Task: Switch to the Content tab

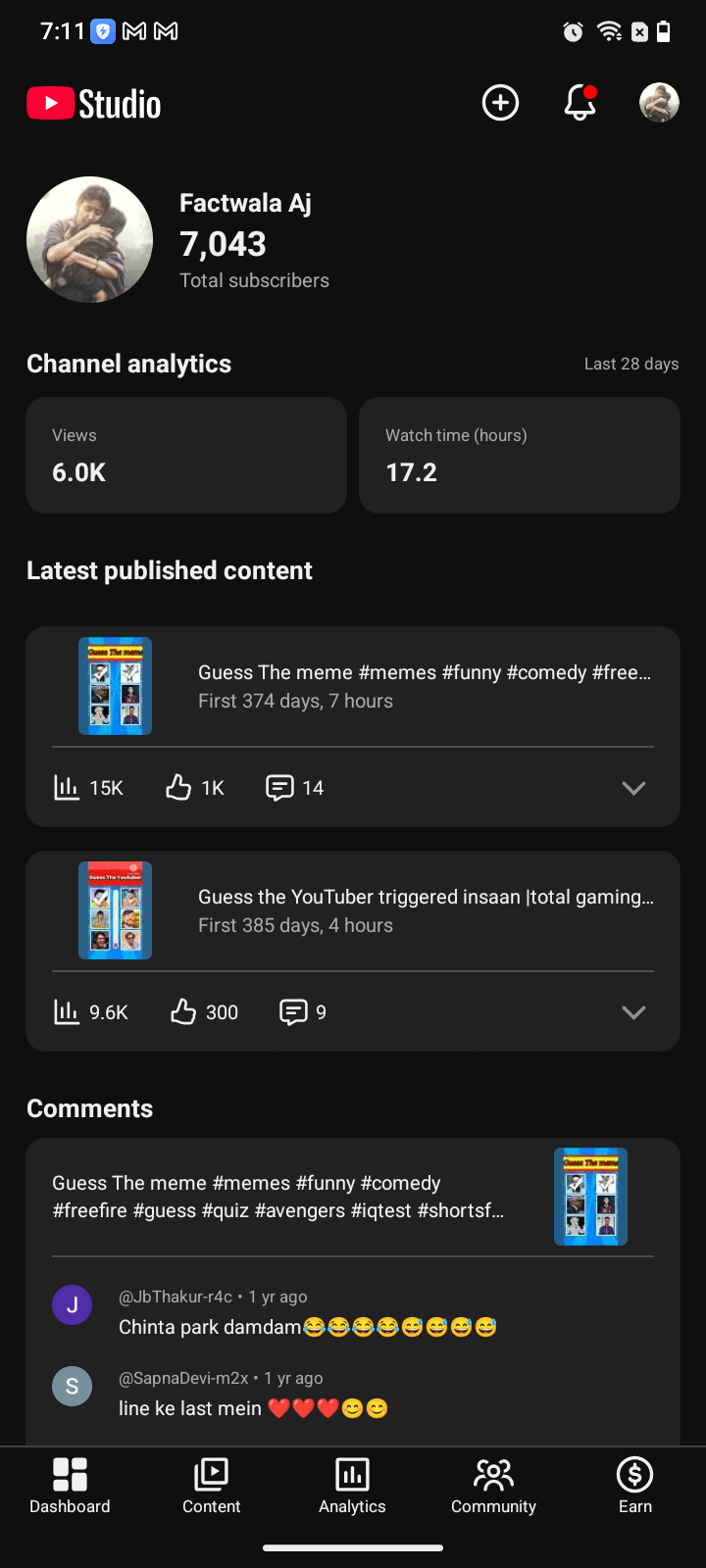Action: pyautogui.click(x=211, y=1486)
